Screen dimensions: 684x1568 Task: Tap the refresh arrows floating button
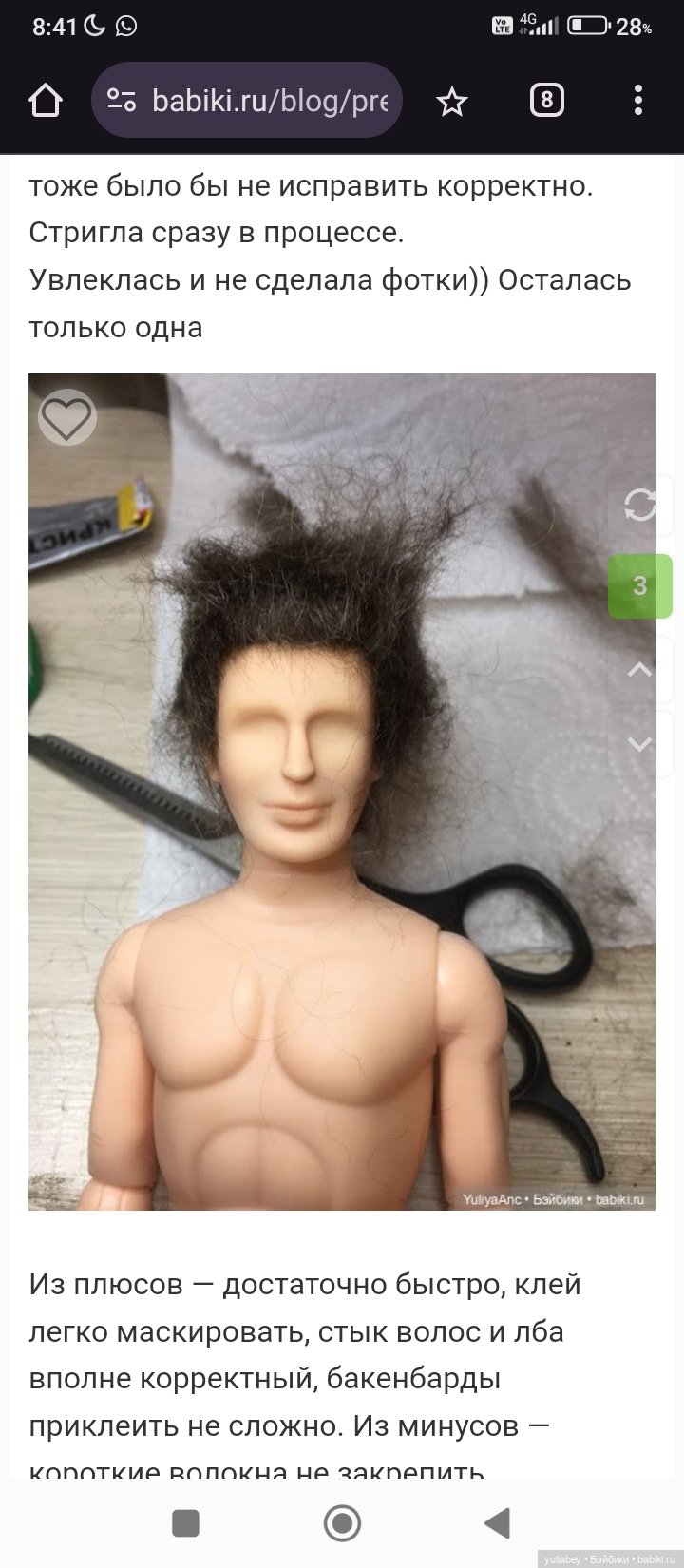640,505
